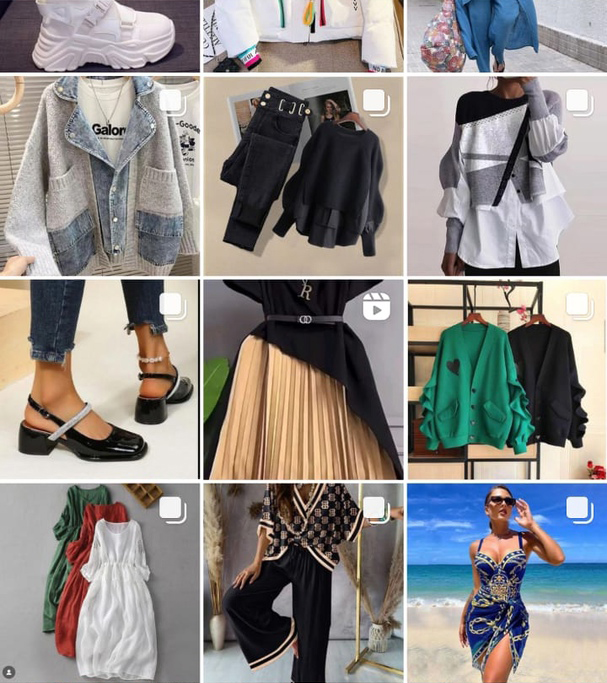View the green, red and white dresses post

100,583
